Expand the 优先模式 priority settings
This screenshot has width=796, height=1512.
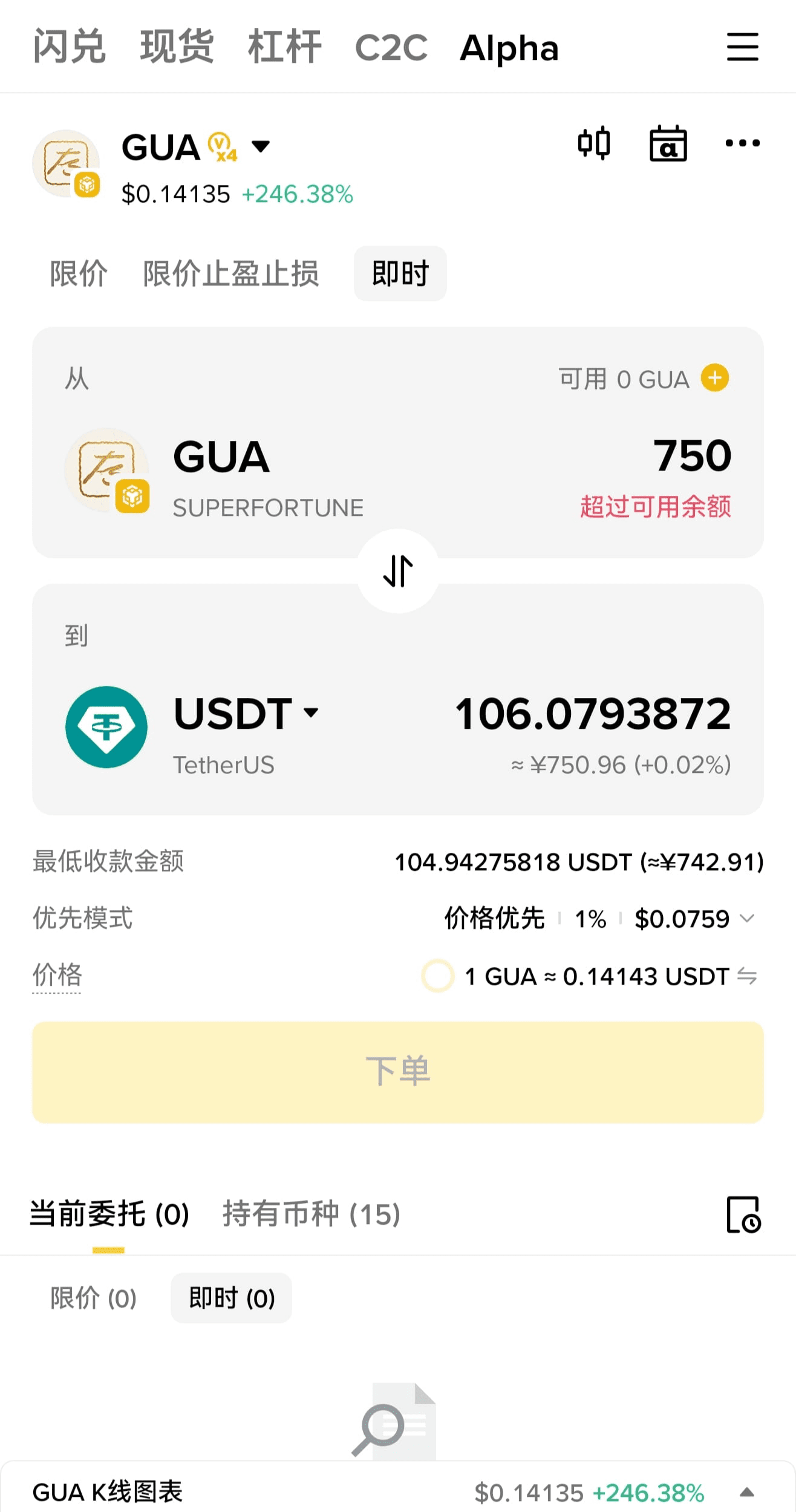(748, 919)
